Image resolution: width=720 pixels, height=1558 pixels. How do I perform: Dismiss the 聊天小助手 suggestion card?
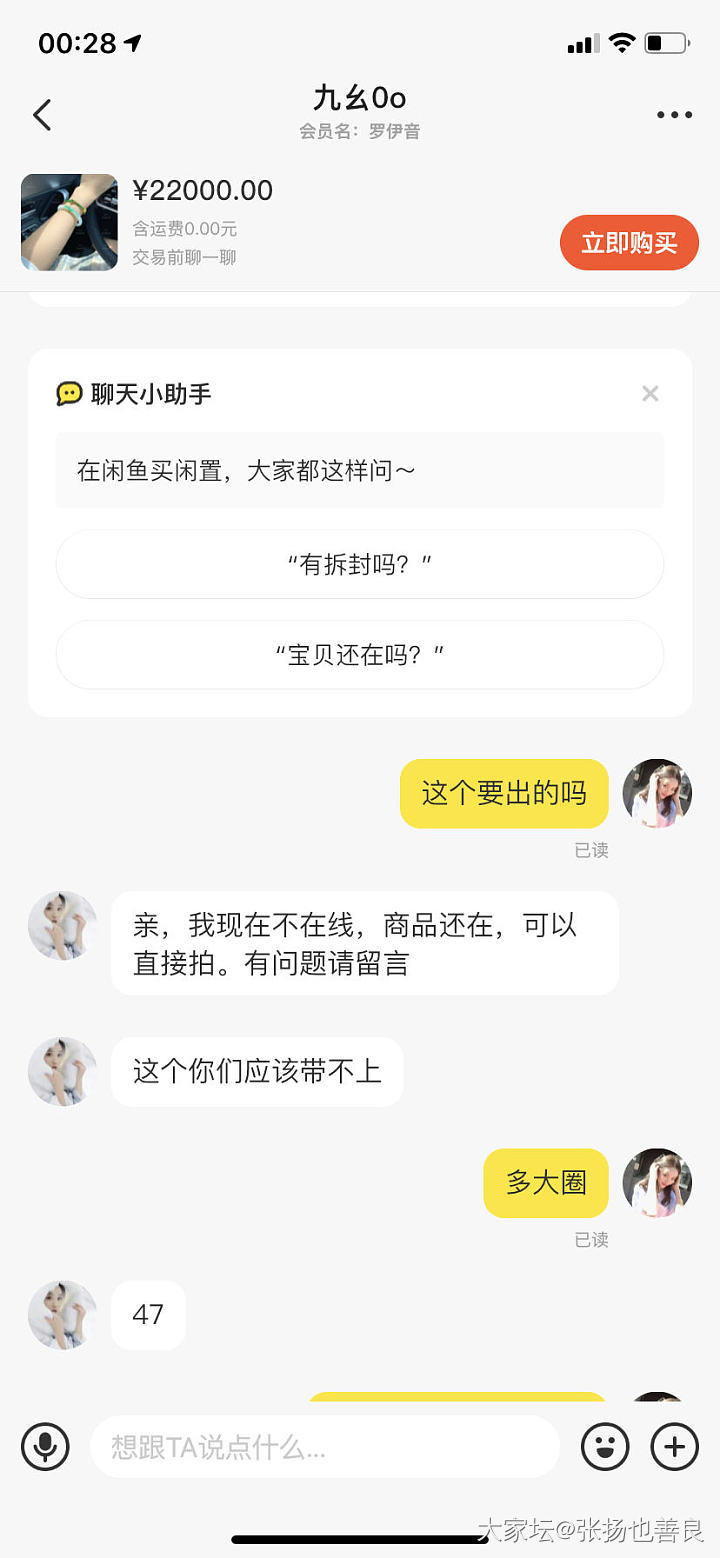[650, 394]
